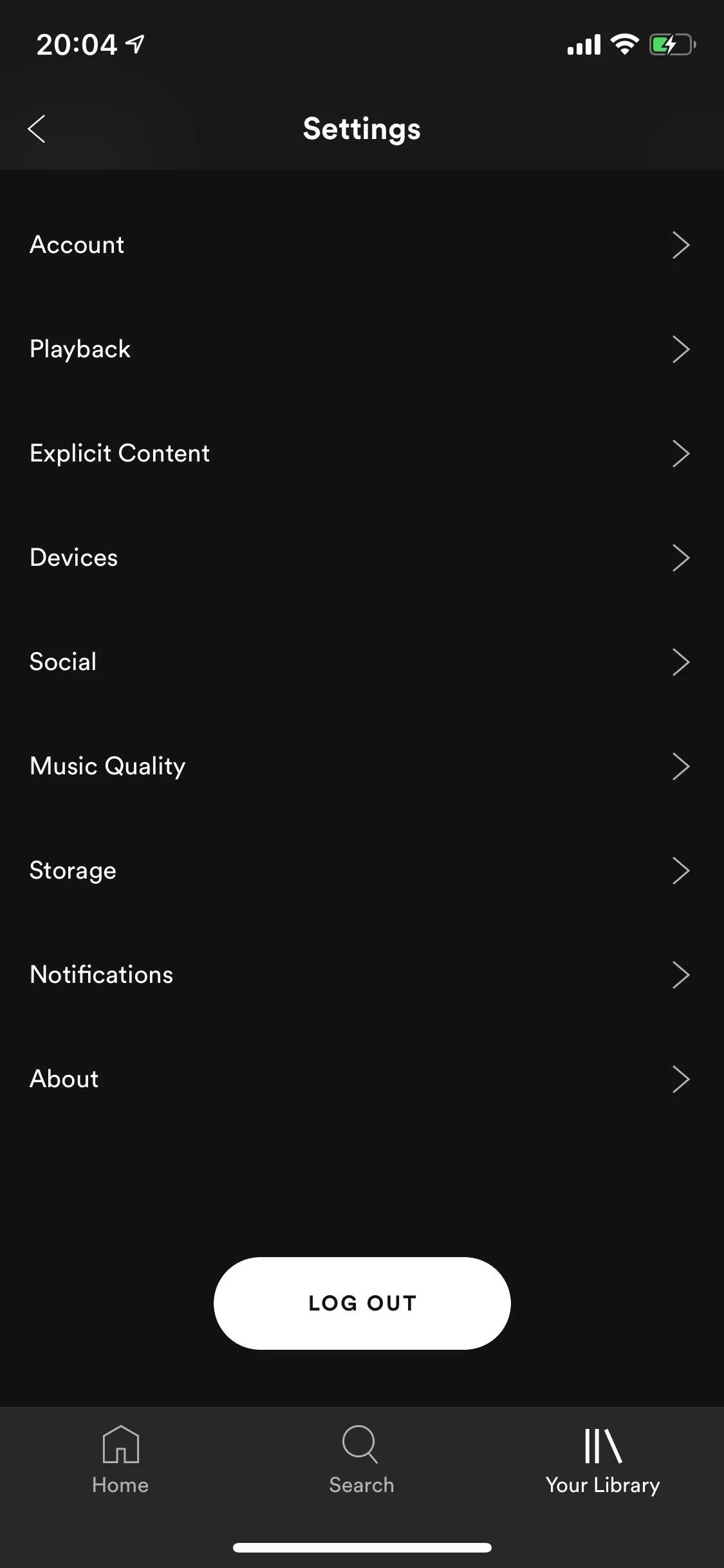Open Notifications settings
Viewport: 724px width, 1568px height.
[362, 975]
